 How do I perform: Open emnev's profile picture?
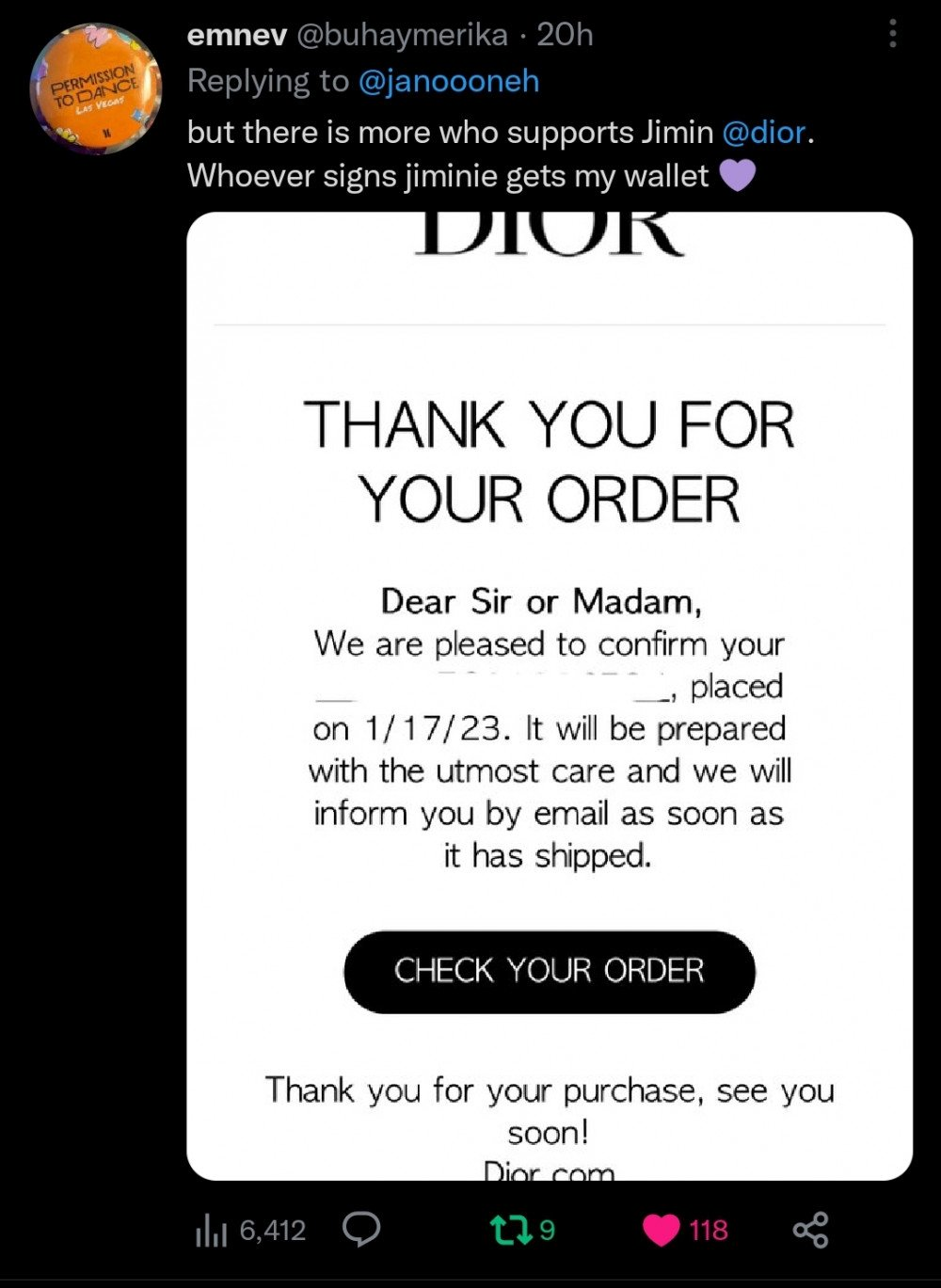tap(95, 89)
